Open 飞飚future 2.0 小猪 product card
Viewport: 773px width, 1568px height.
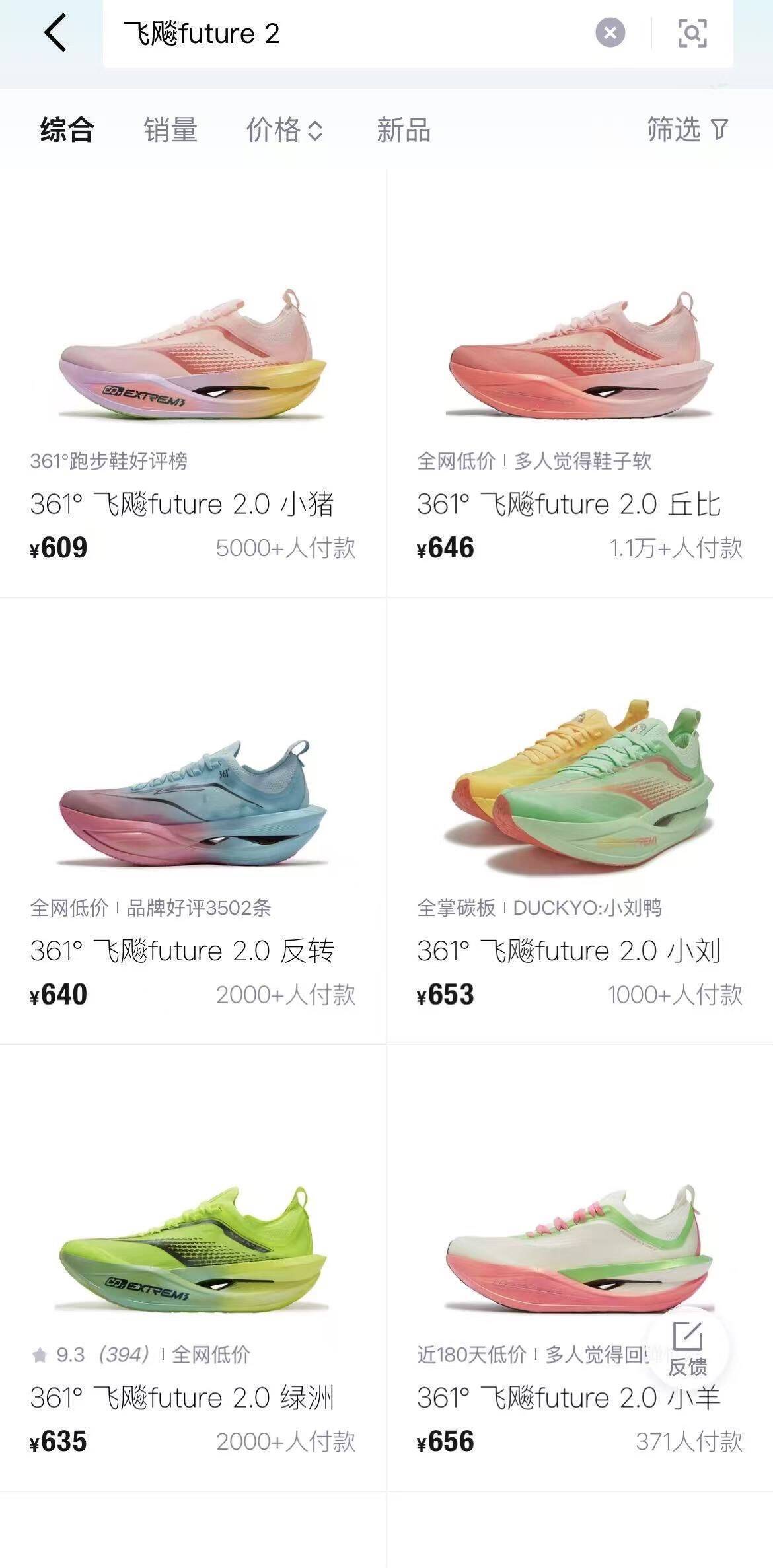(192, 383)
